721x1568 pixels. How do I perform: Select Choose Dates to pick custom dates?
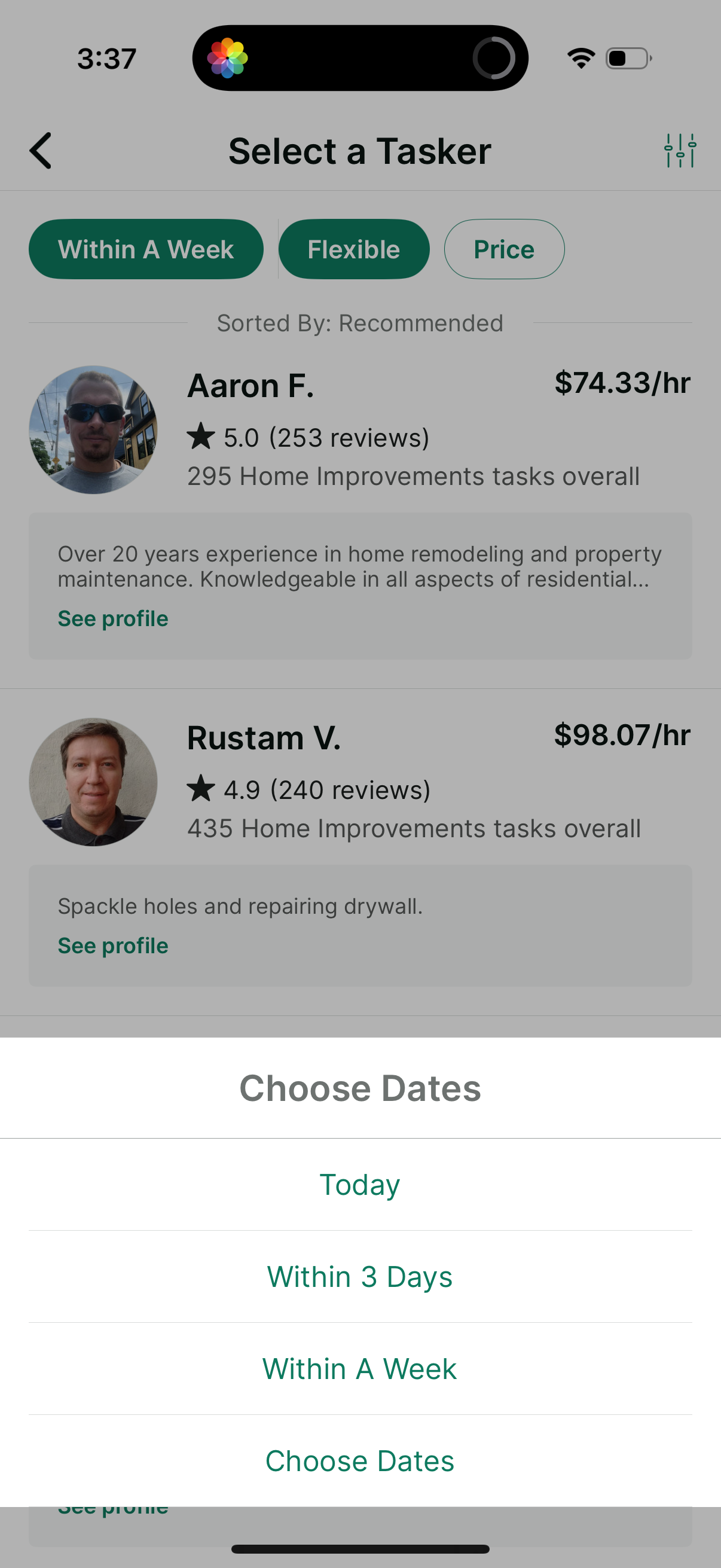(x=359, y=1459)
